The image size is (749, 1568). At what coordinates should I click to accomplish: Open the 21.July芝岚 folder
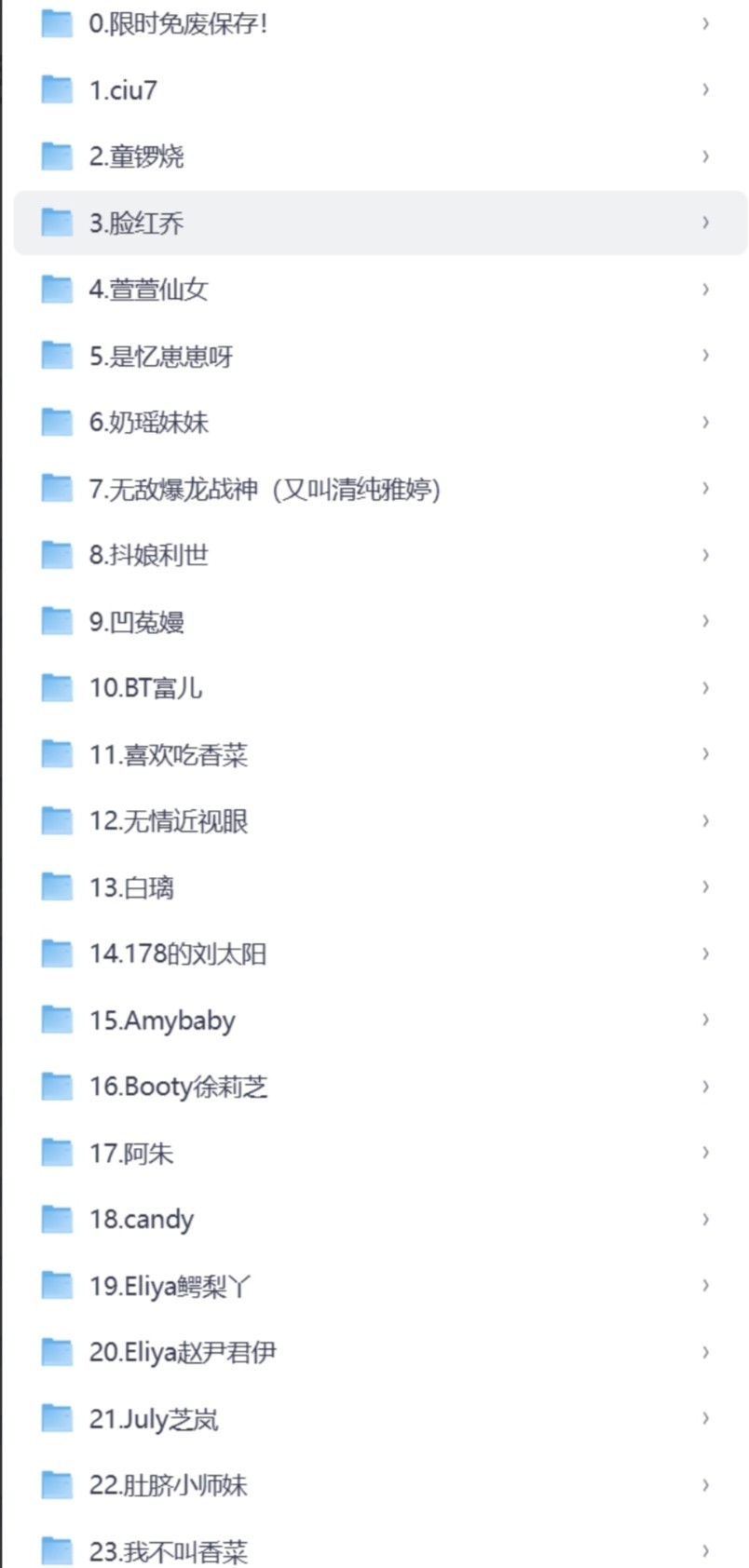[x=154, y=1419]
